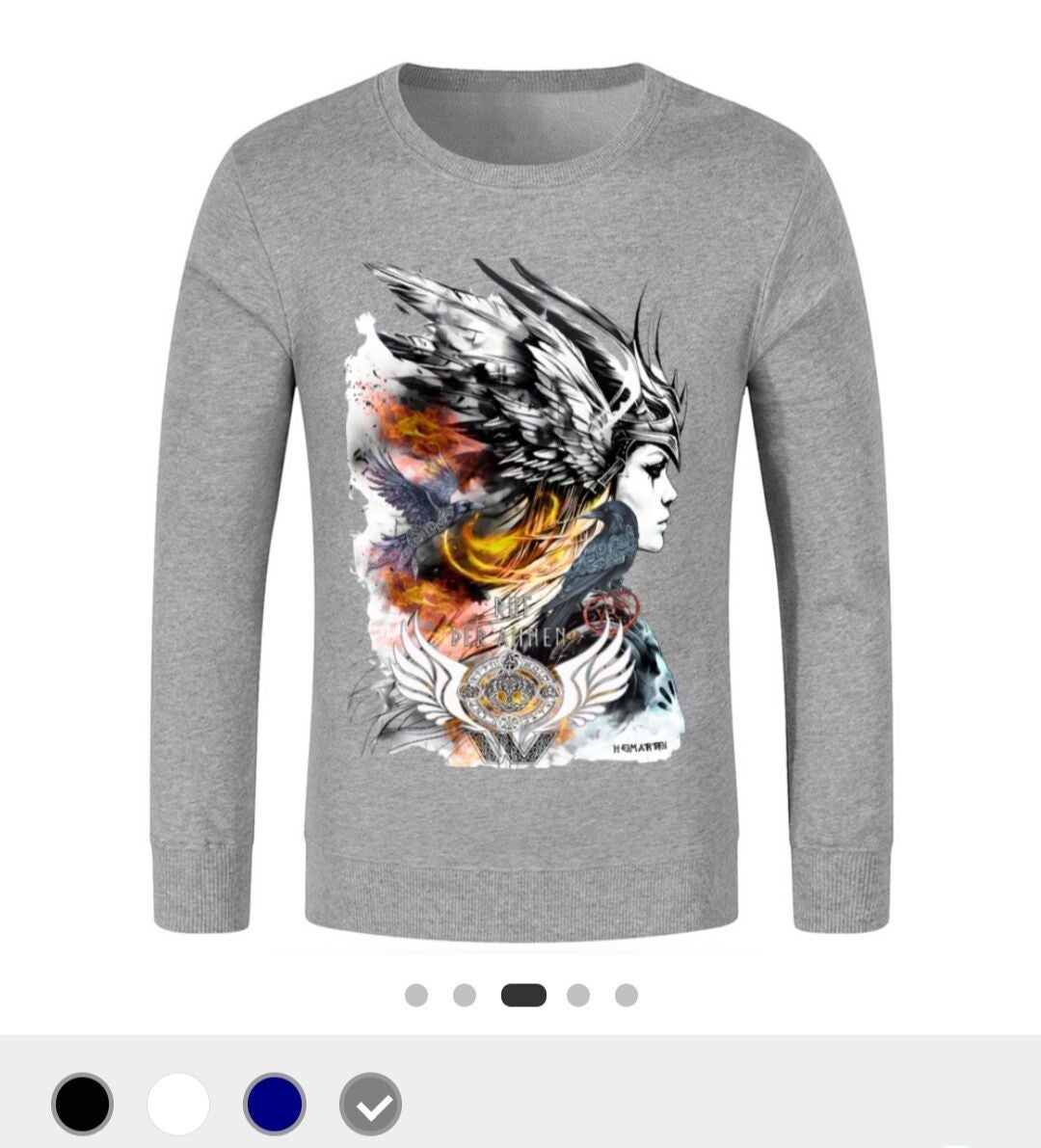
Task: Go to the last image indicator dot
Action: click(x=627, y=995)
